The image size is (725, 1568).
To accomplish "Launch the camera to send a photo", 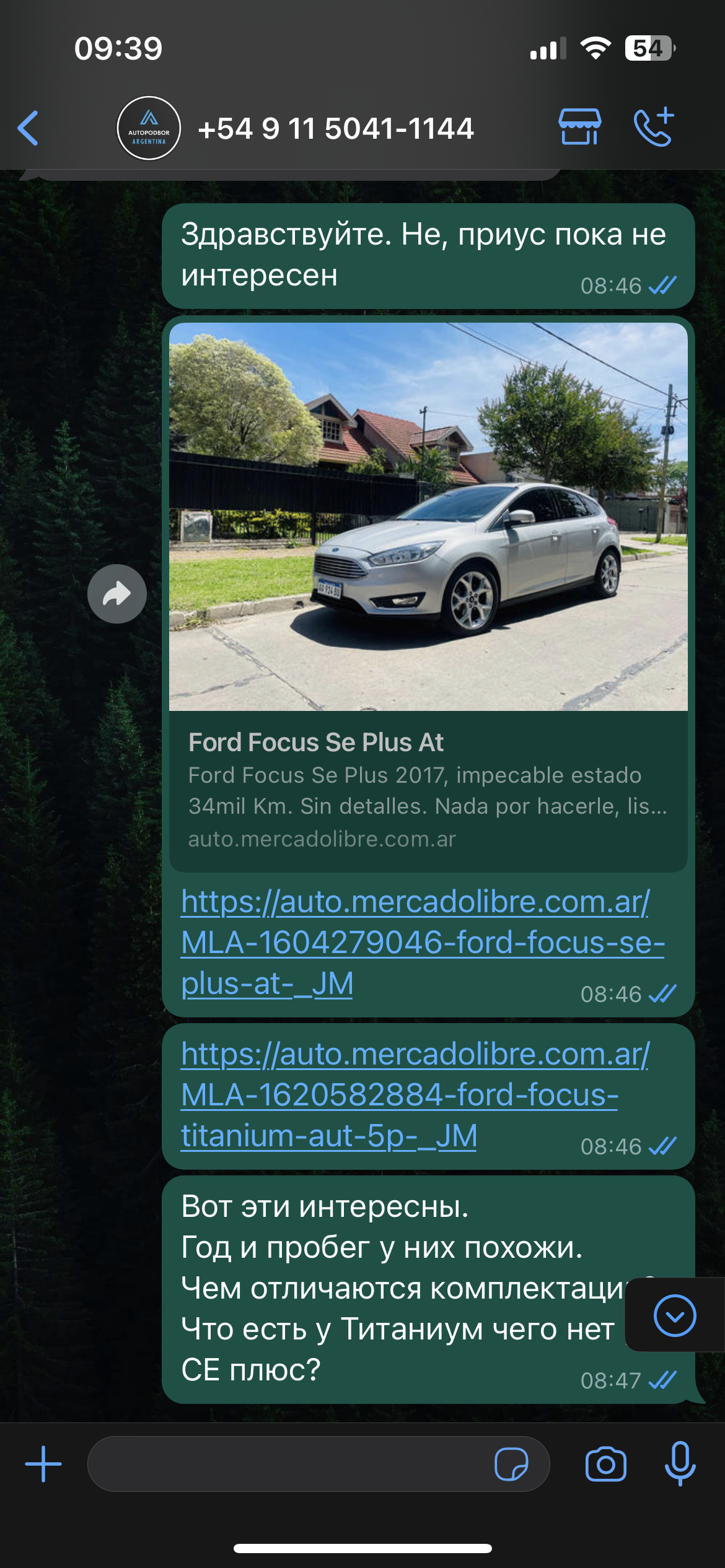I will pyautogui.click(x=605, y=1464).
